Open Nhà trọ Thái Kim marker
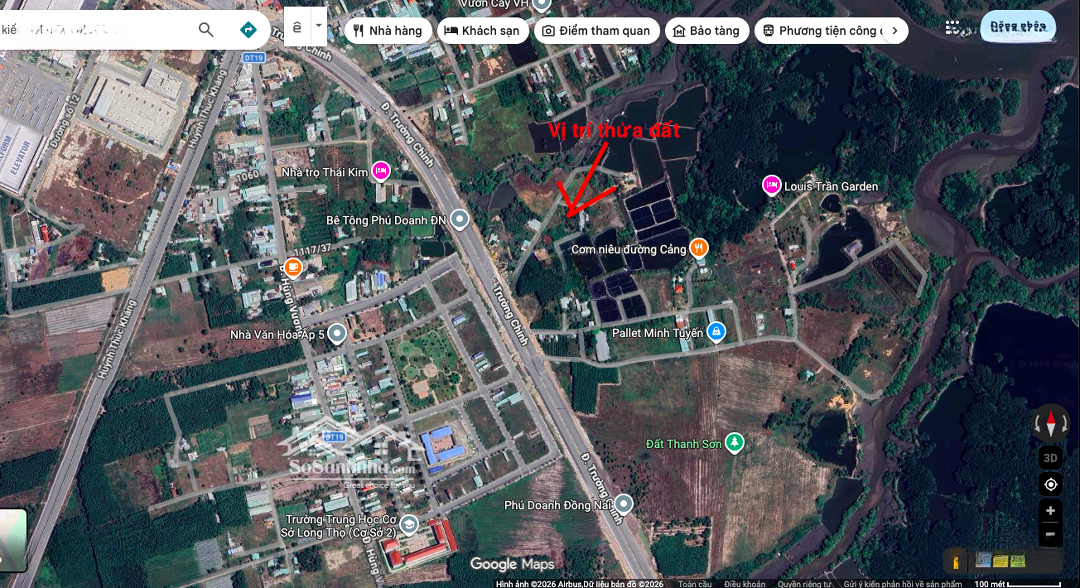 [x=380, y=171]
